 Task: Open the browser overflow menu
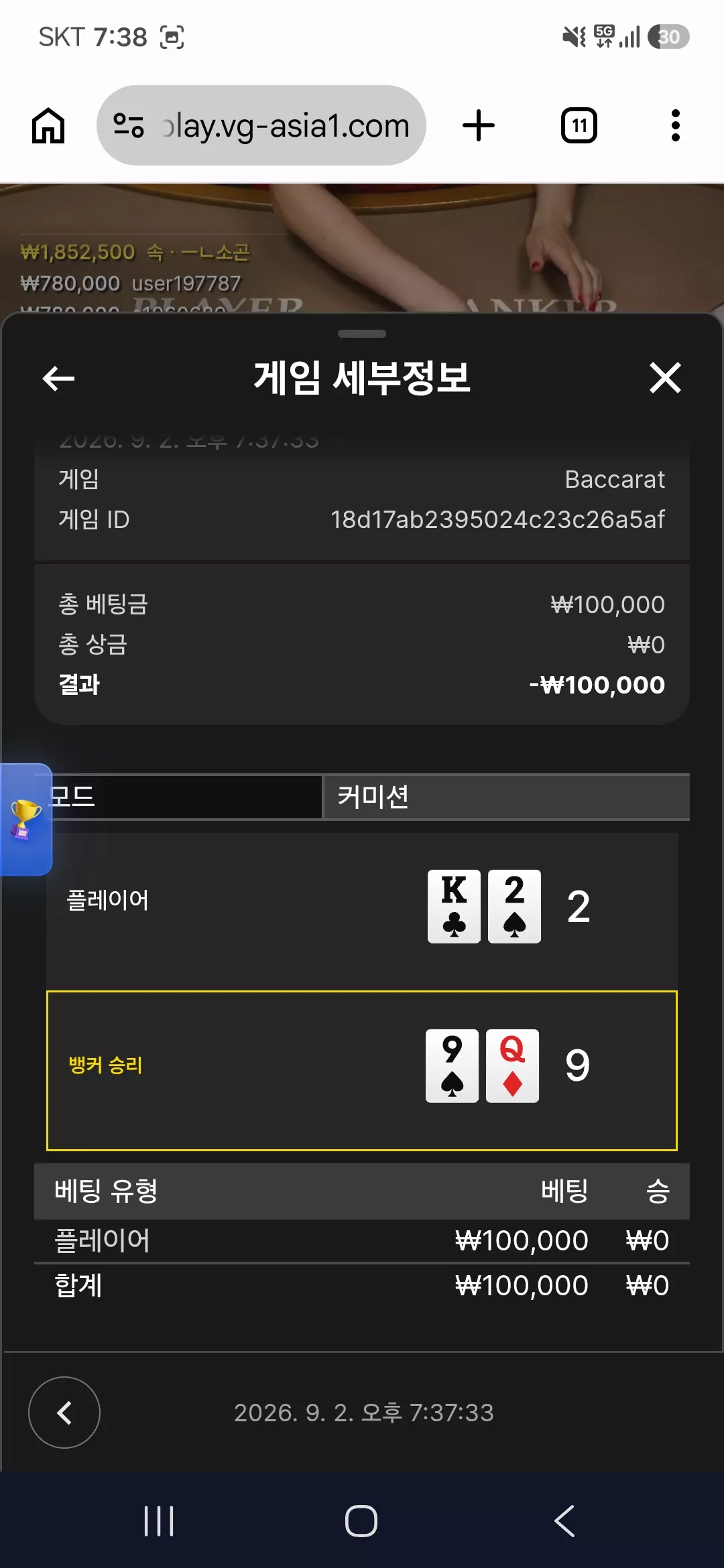(x=675, y=125)
